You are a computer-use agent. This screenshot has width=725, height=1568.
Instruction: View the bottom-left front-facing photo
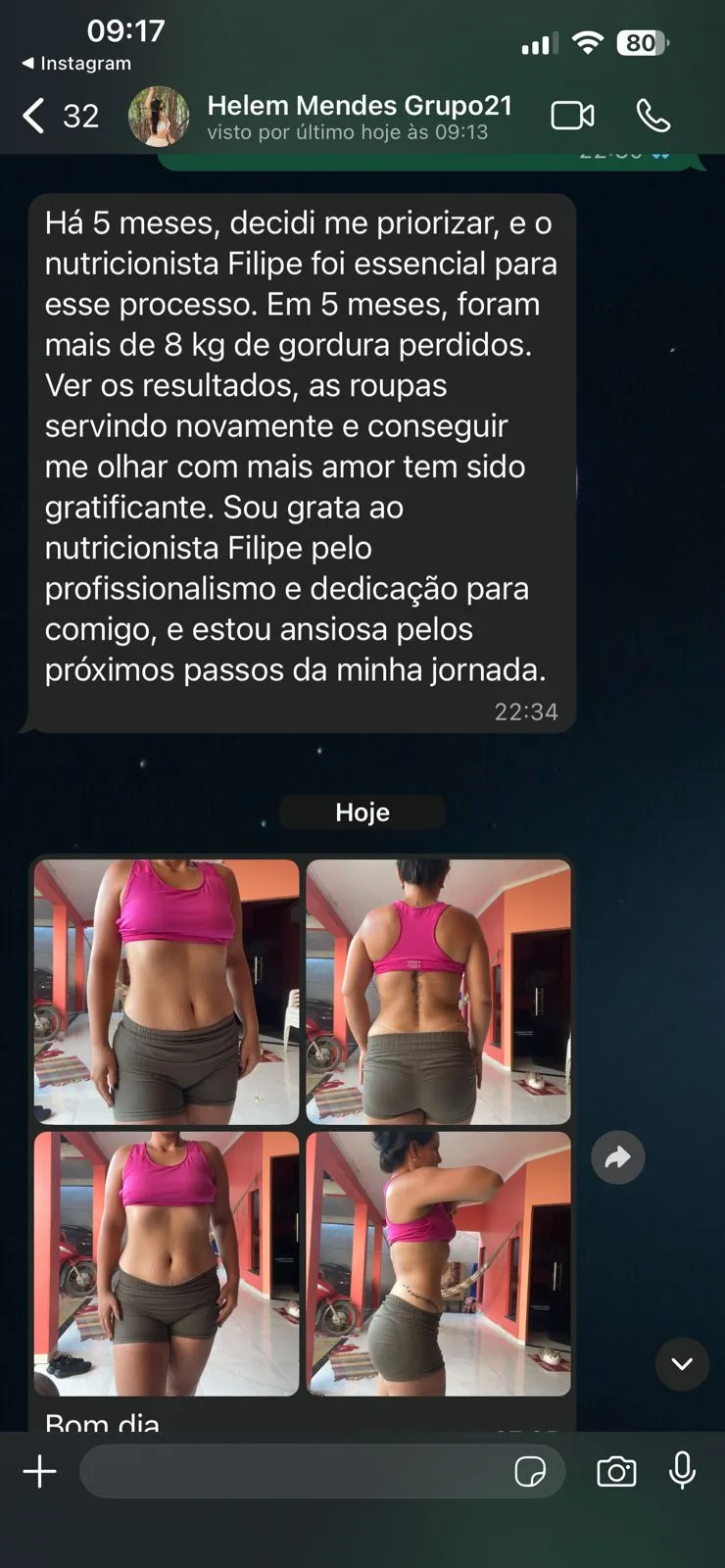tap(167, 1263)
